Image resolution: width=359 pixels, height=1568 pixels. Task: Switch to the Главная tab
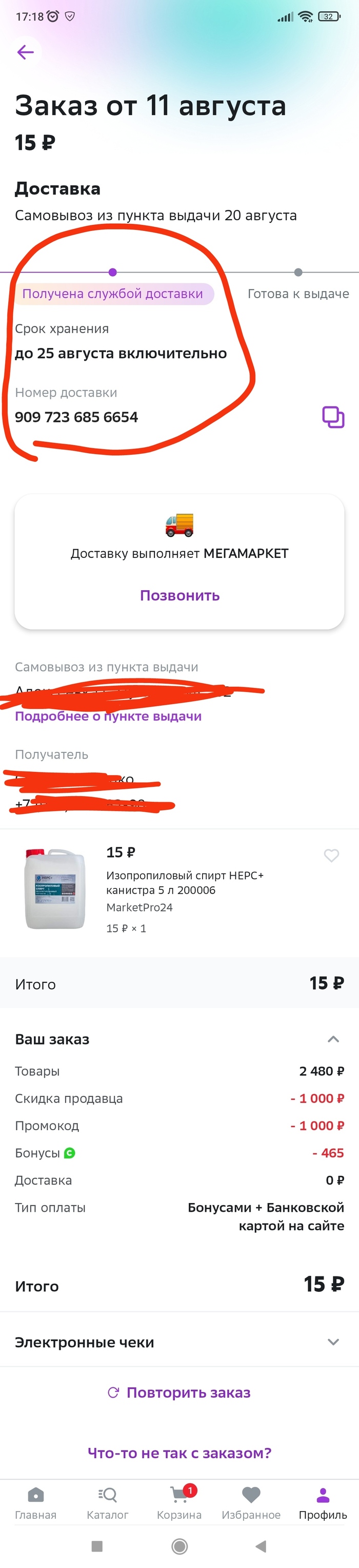point(35,1503)
